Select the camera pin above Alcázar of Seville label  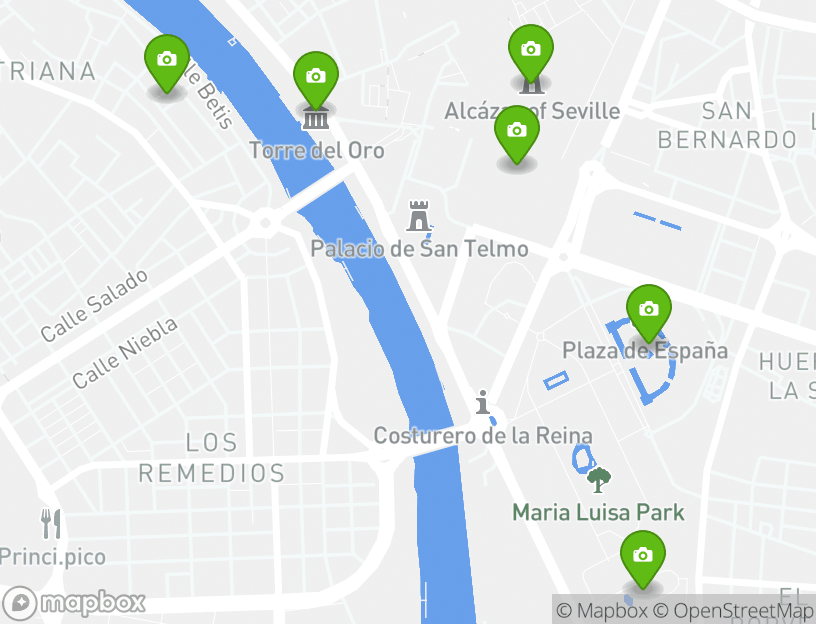pos(531,50)
